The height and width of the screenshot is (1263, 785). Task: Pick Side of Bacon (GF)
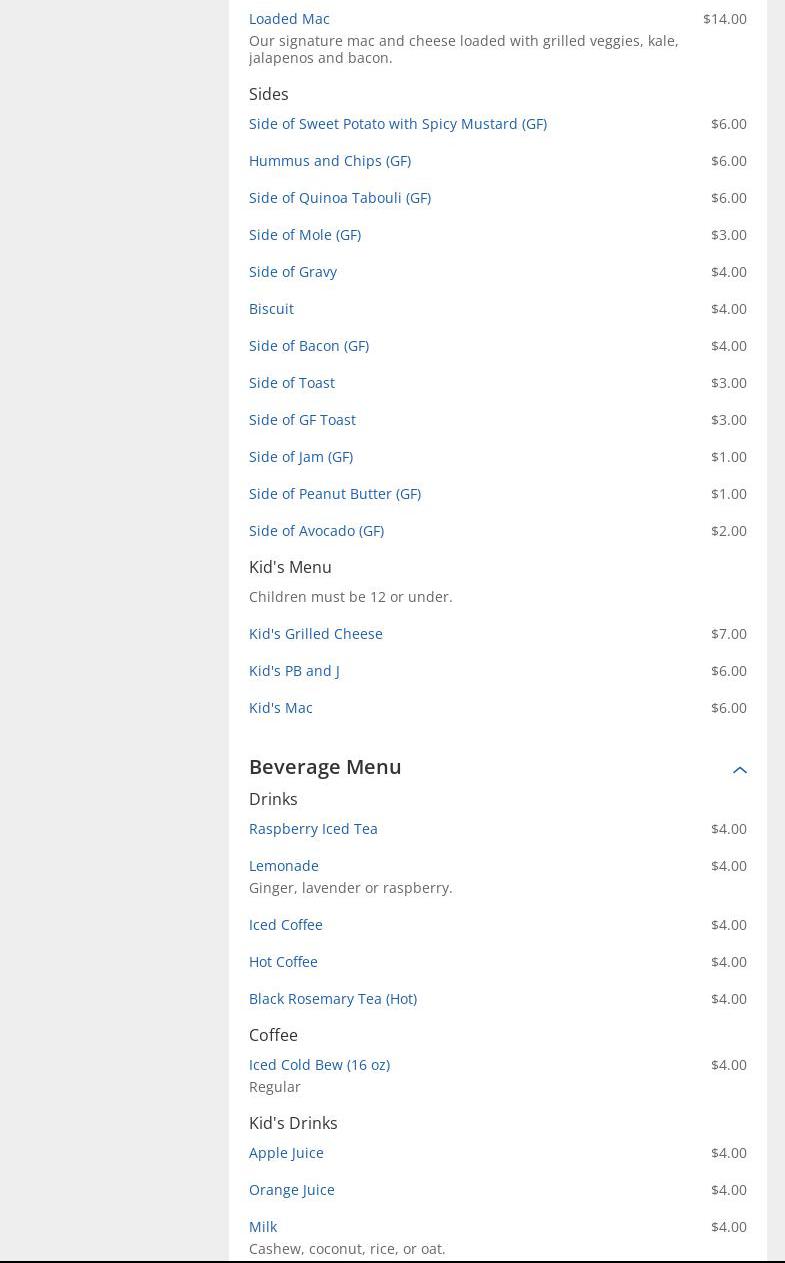(308, 346)
